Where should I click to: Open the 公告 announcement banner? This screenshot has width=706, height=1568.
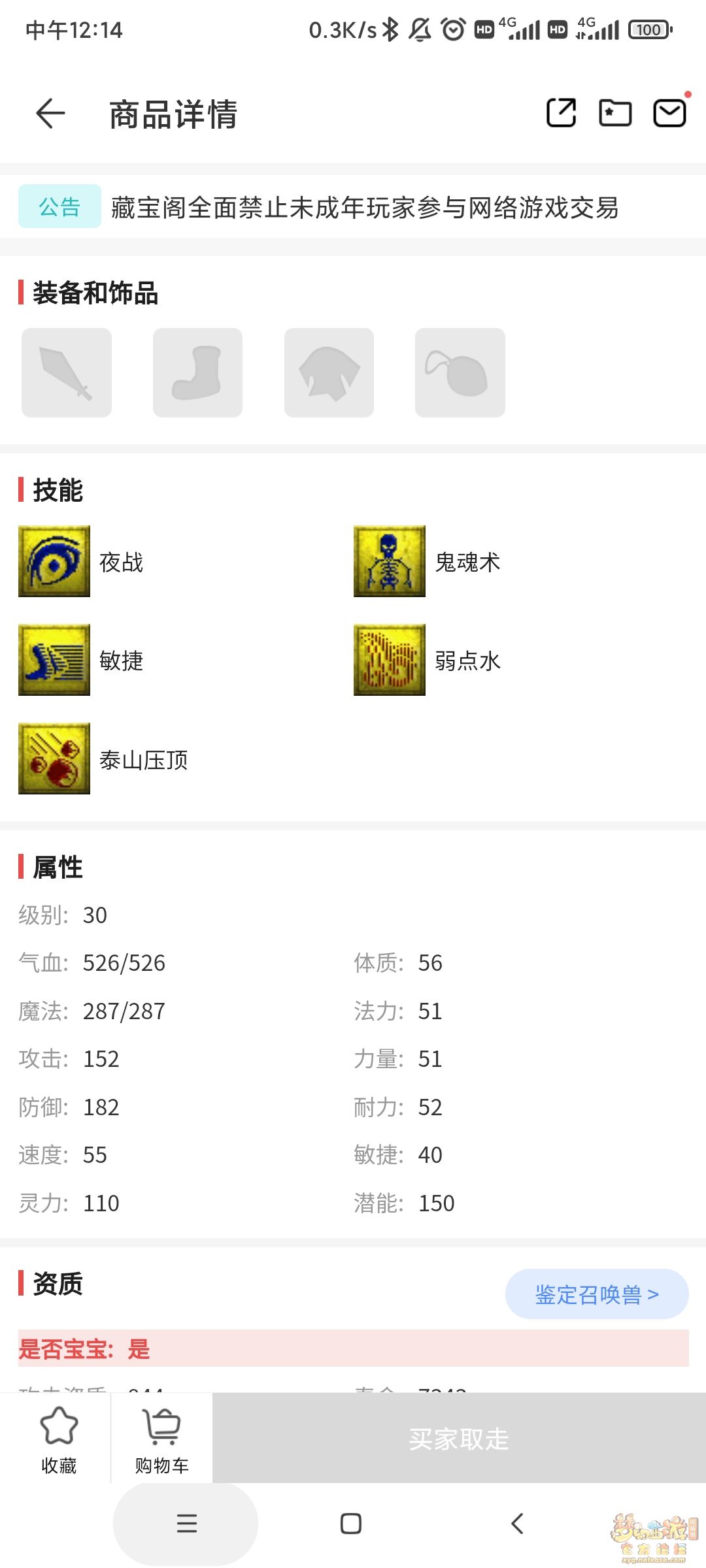(x=353, y=207)
